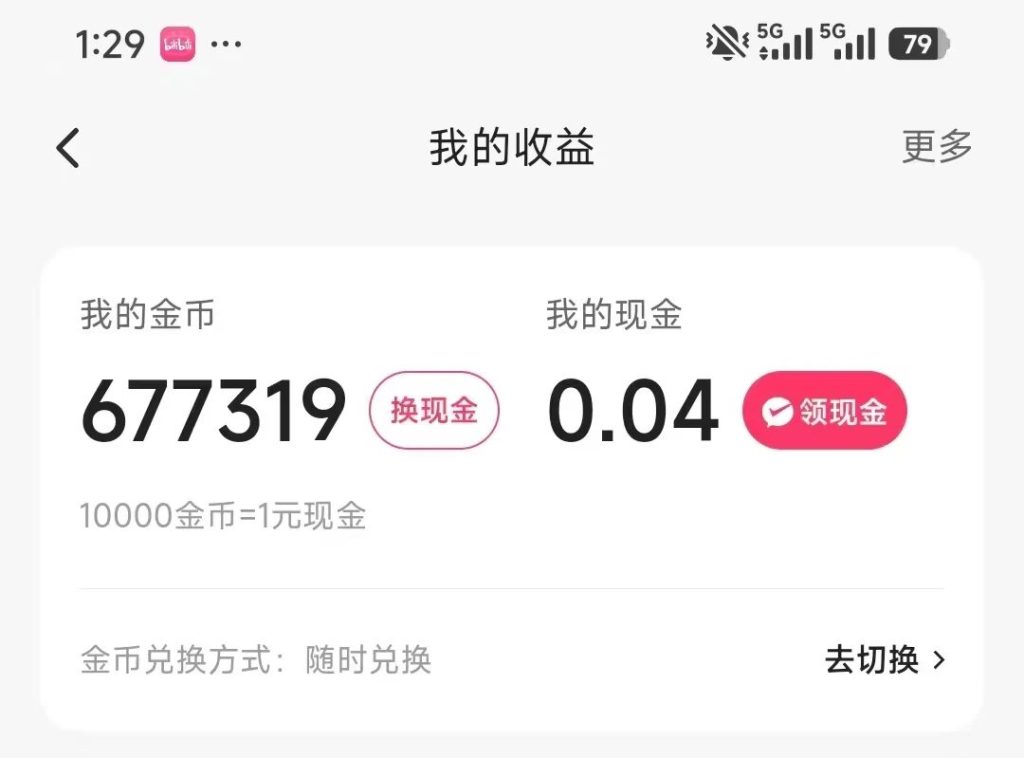Open the 更多 option in header

point(936,147)
